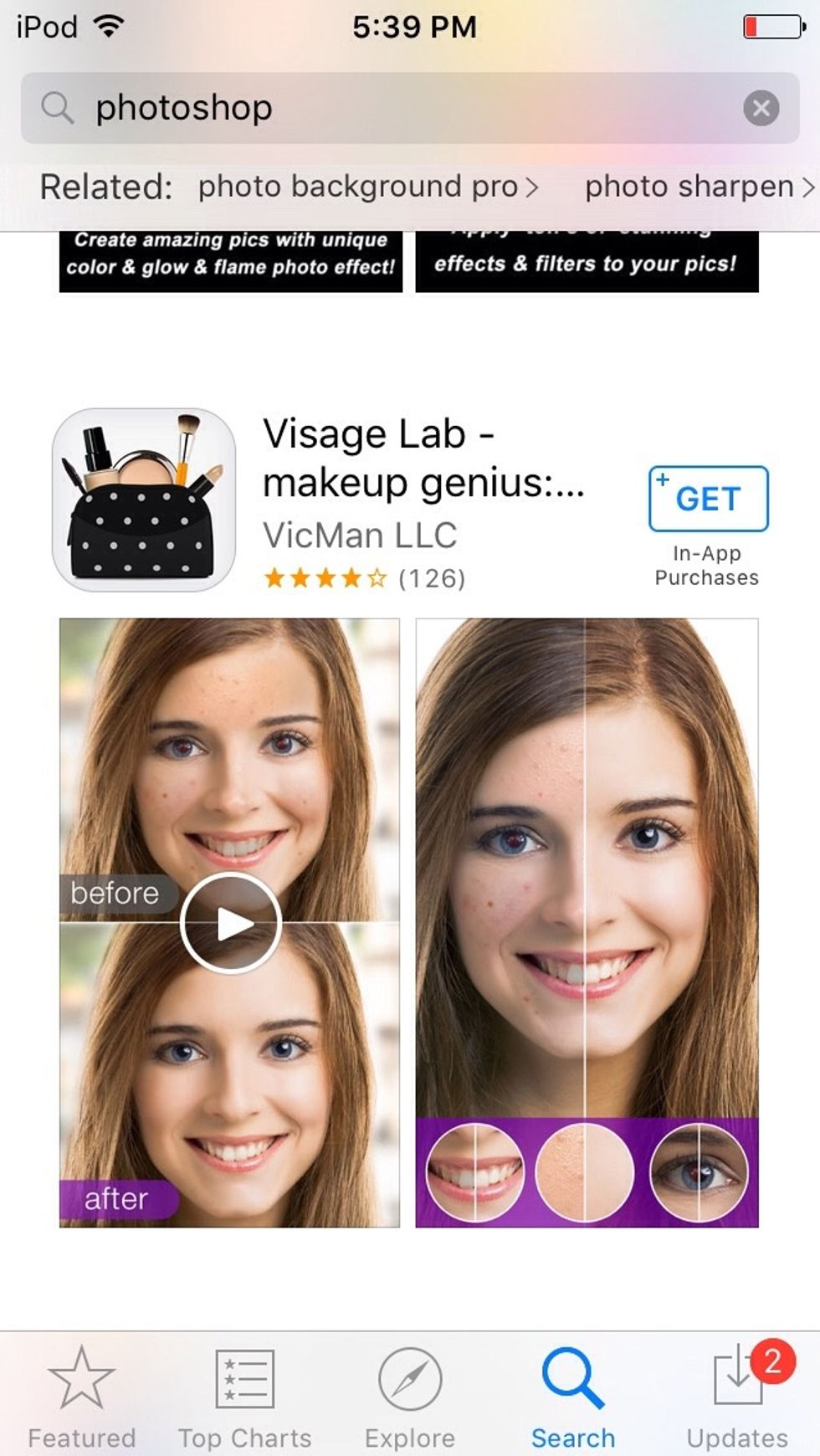
Task: Select the Search tab
Action: pyautogui.click(x=573, y=1397)
